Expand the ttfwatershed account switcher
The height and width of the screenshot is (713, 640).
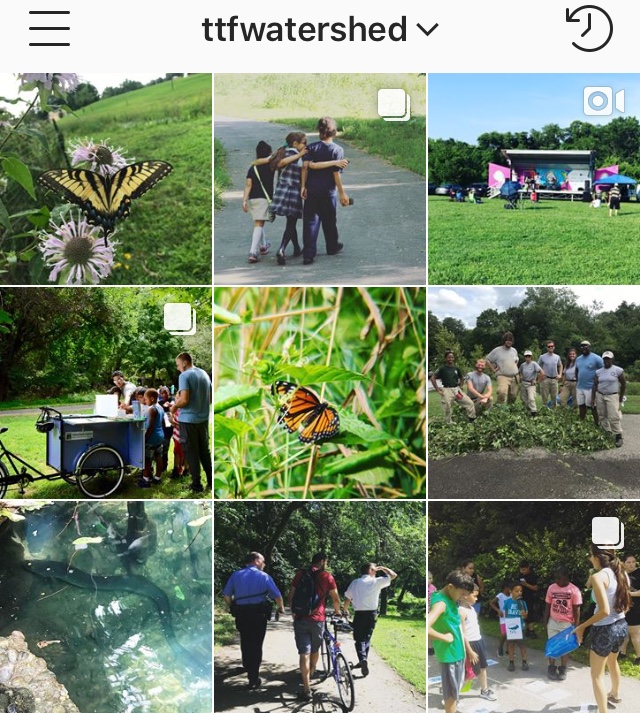pyautogui.click(x=320, y=30)
